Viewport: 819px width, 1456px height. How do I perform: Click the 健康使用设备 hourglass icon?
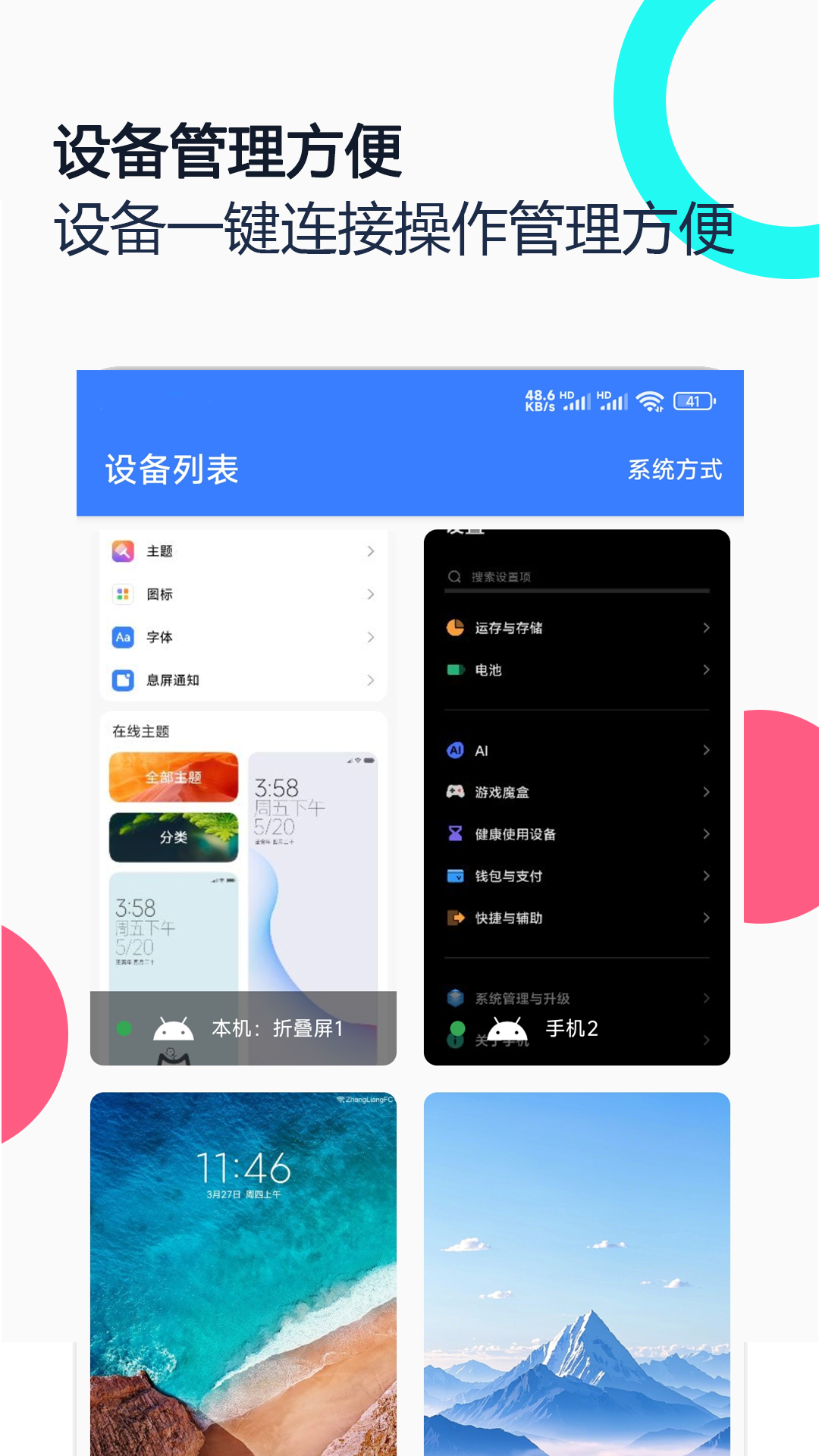click(455, 834)
